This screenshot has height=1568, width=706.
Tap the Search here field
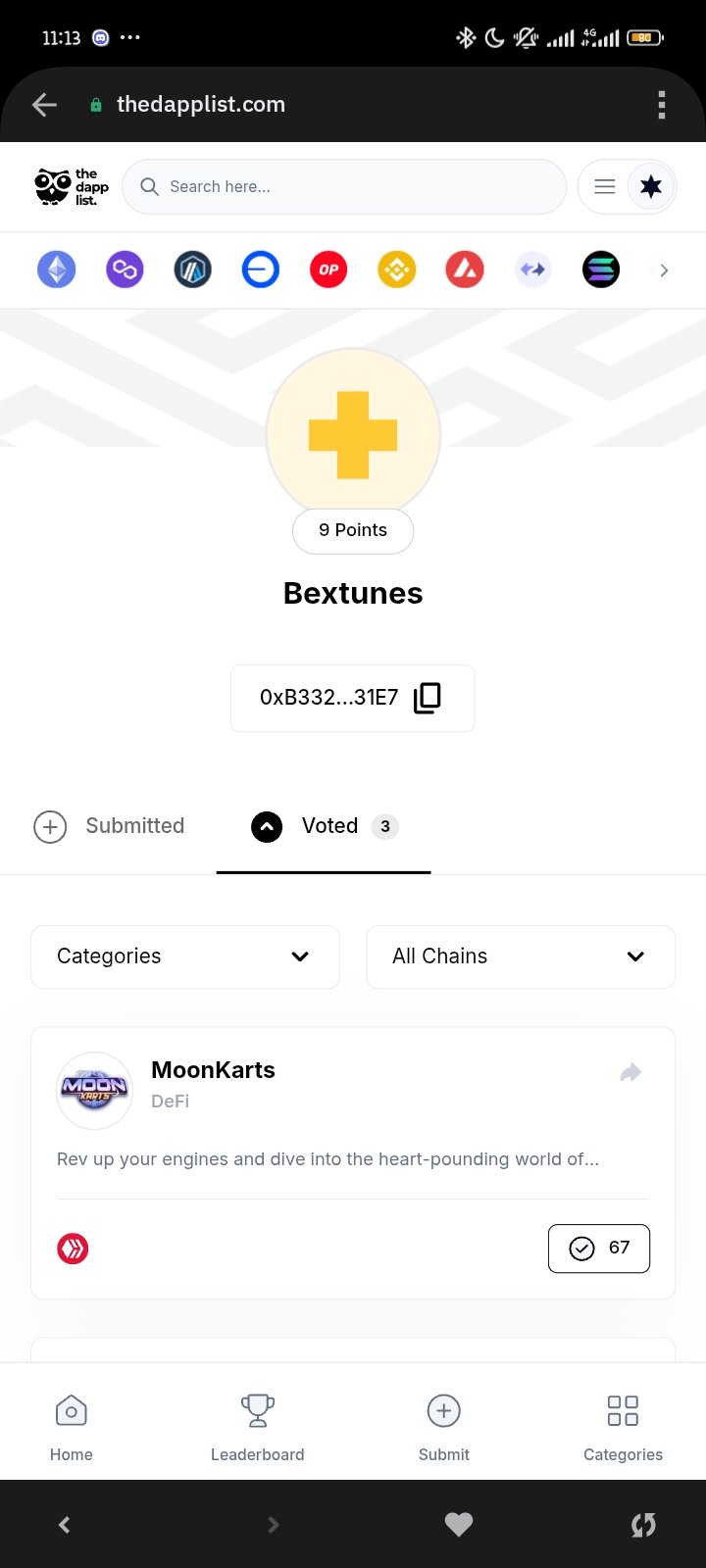pos(344,186)
